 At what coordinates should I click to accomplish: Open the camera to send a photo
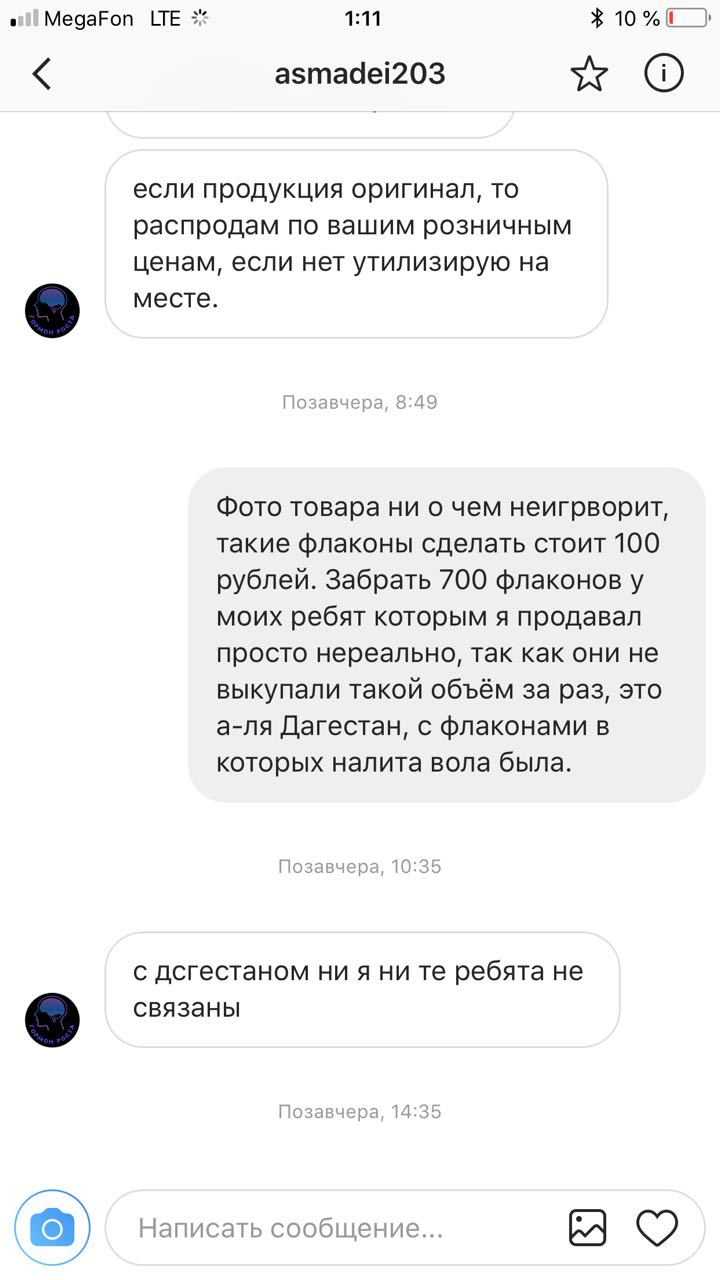pyautogui.click(x=52, y=1227)
